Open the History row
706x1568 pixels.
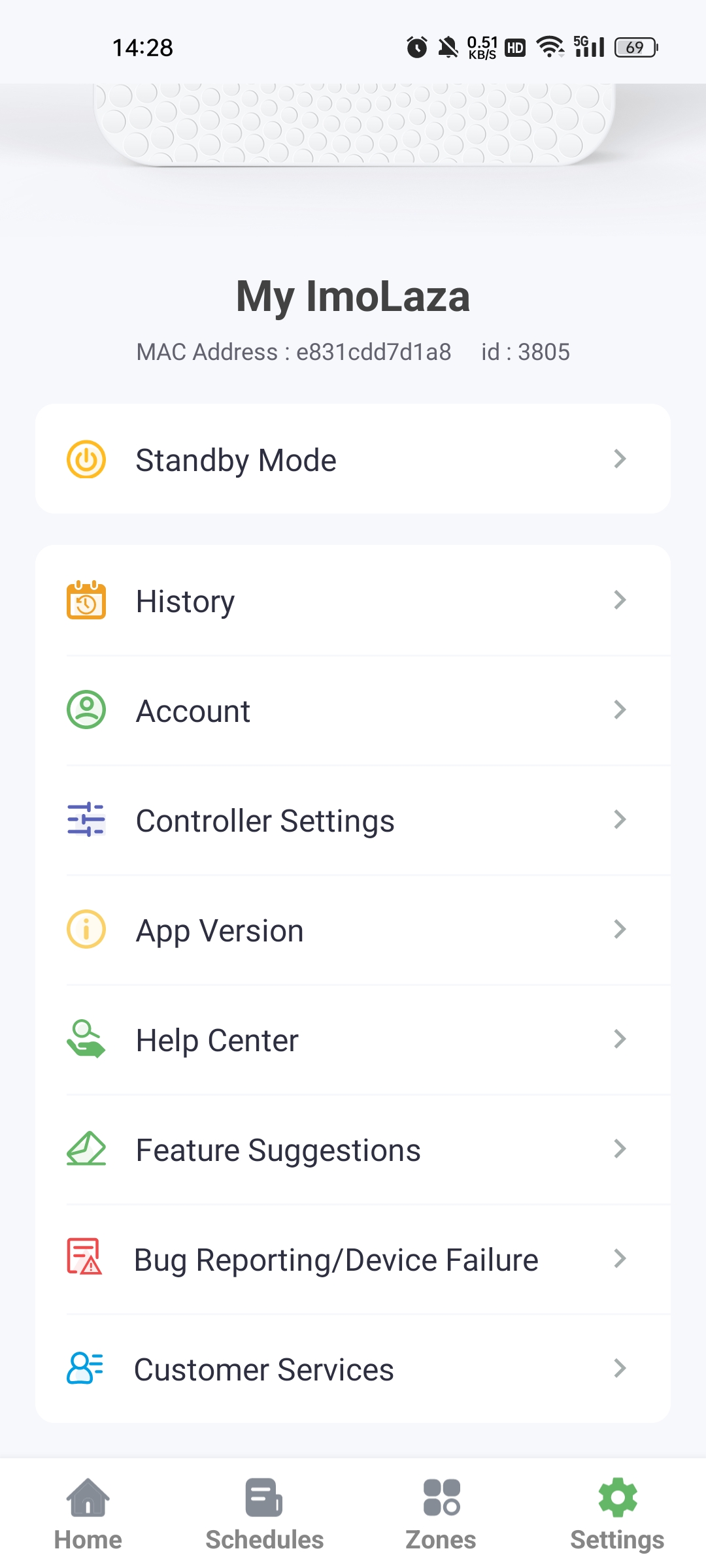[353, 600]
